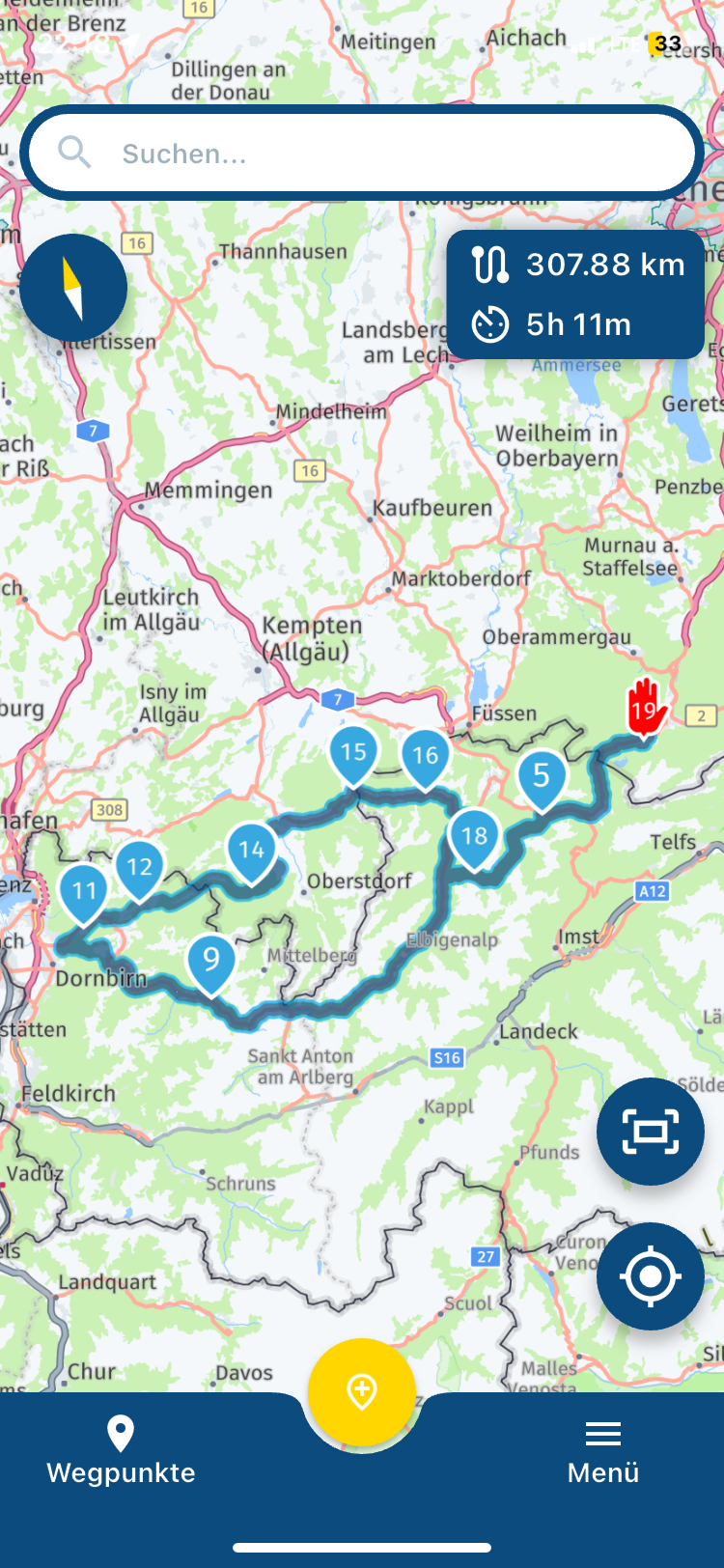Open the Wegpunkte tab
724x1568 pixels.
tap(121, 1450)
